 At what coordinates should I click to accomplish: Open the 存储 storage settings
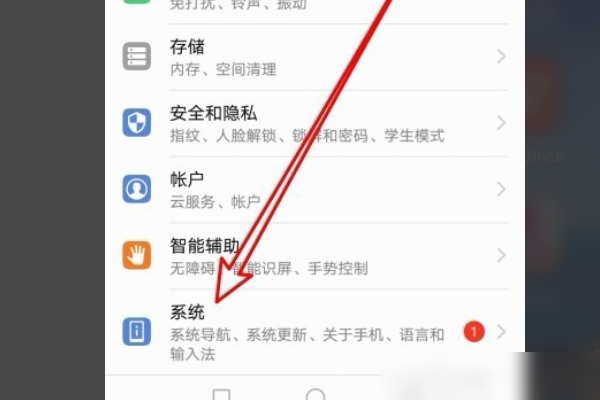pos(300,58)
